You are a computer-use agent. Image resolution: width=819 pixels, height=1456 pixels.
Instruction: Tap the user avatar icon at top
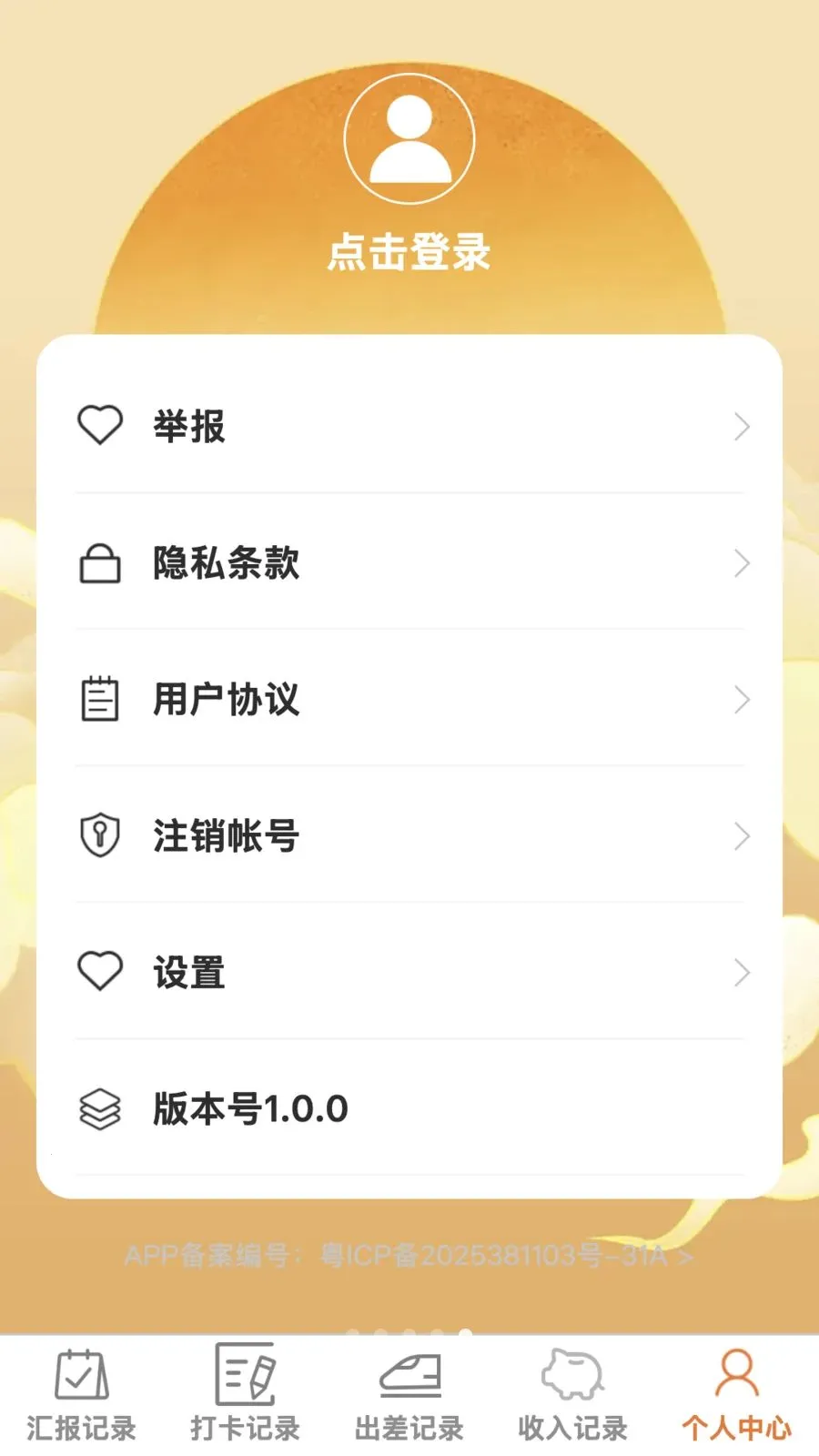409,136
